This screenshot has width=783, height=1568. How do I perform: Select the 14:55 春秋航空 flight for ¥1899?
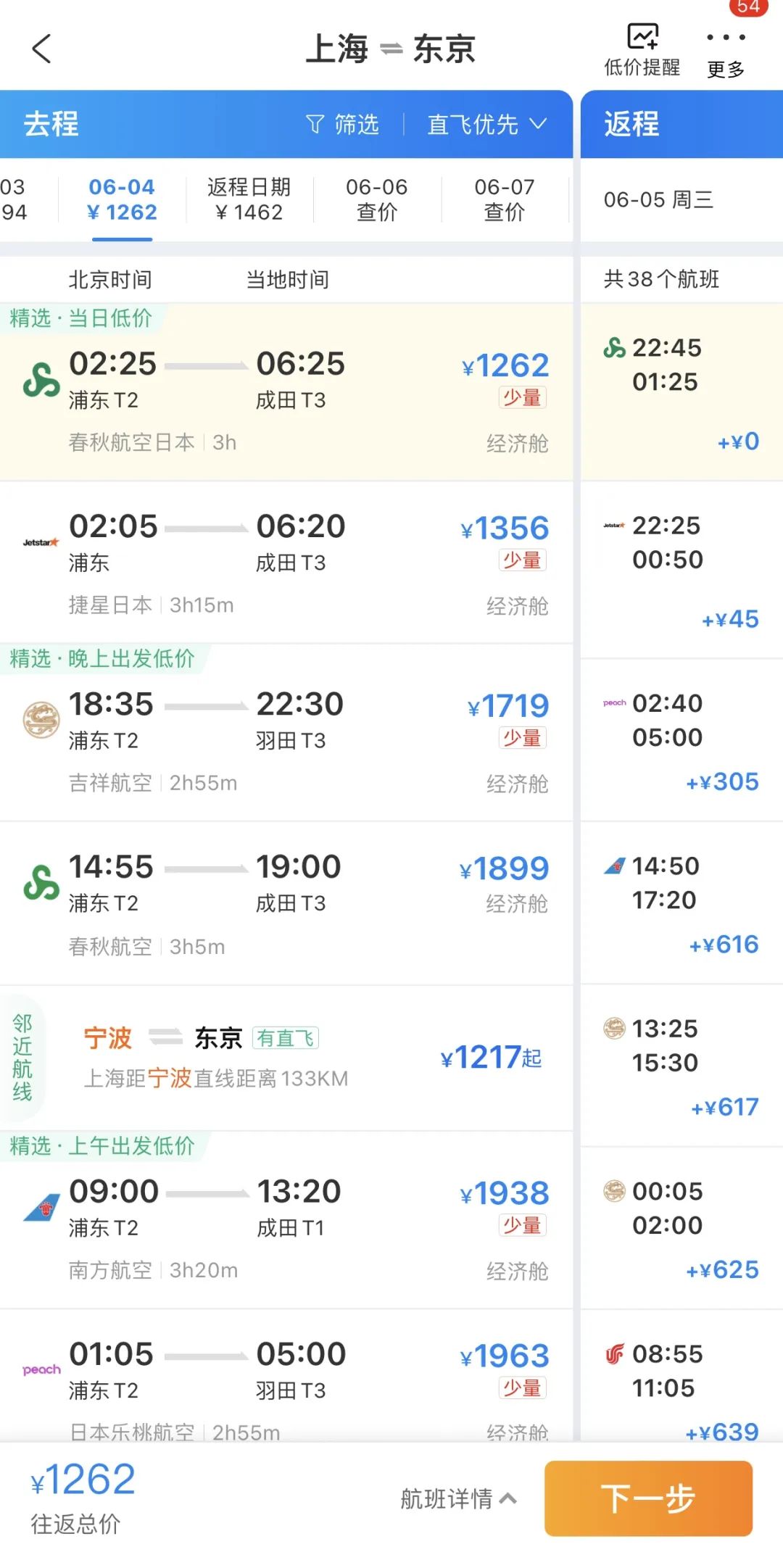[286, 903]
